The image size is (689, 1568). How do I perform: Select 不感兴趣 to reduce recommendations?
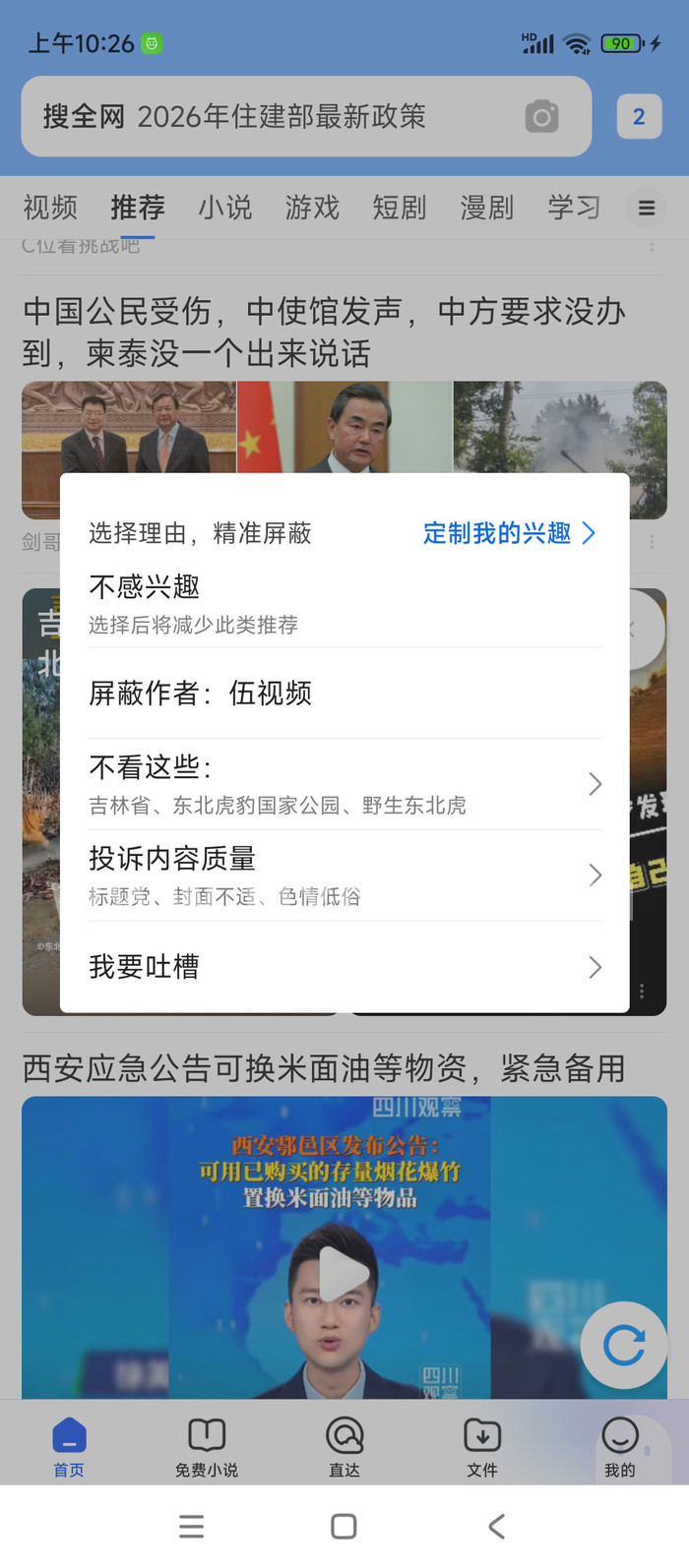click(344, 603)
